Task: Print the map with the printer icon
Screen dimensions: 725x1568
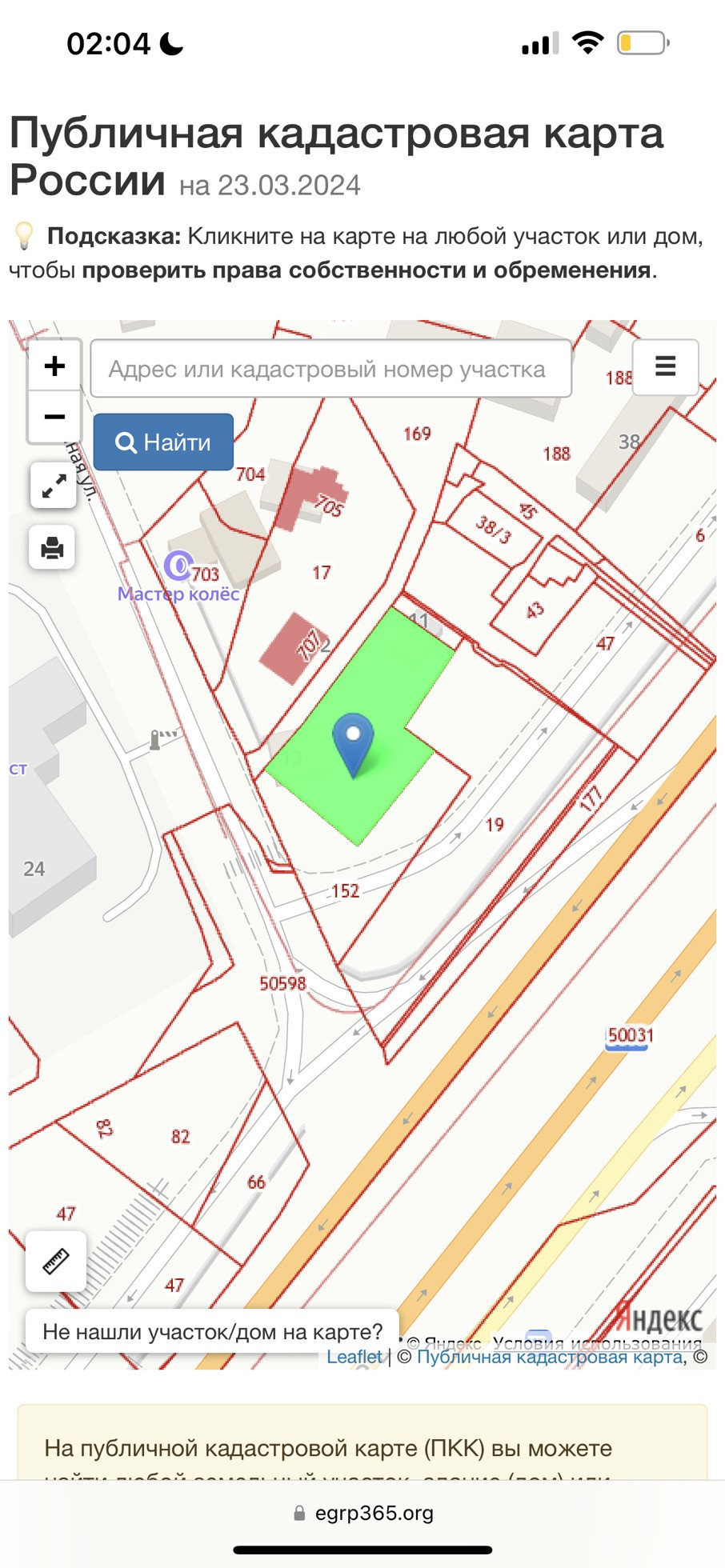Action: 52,547
